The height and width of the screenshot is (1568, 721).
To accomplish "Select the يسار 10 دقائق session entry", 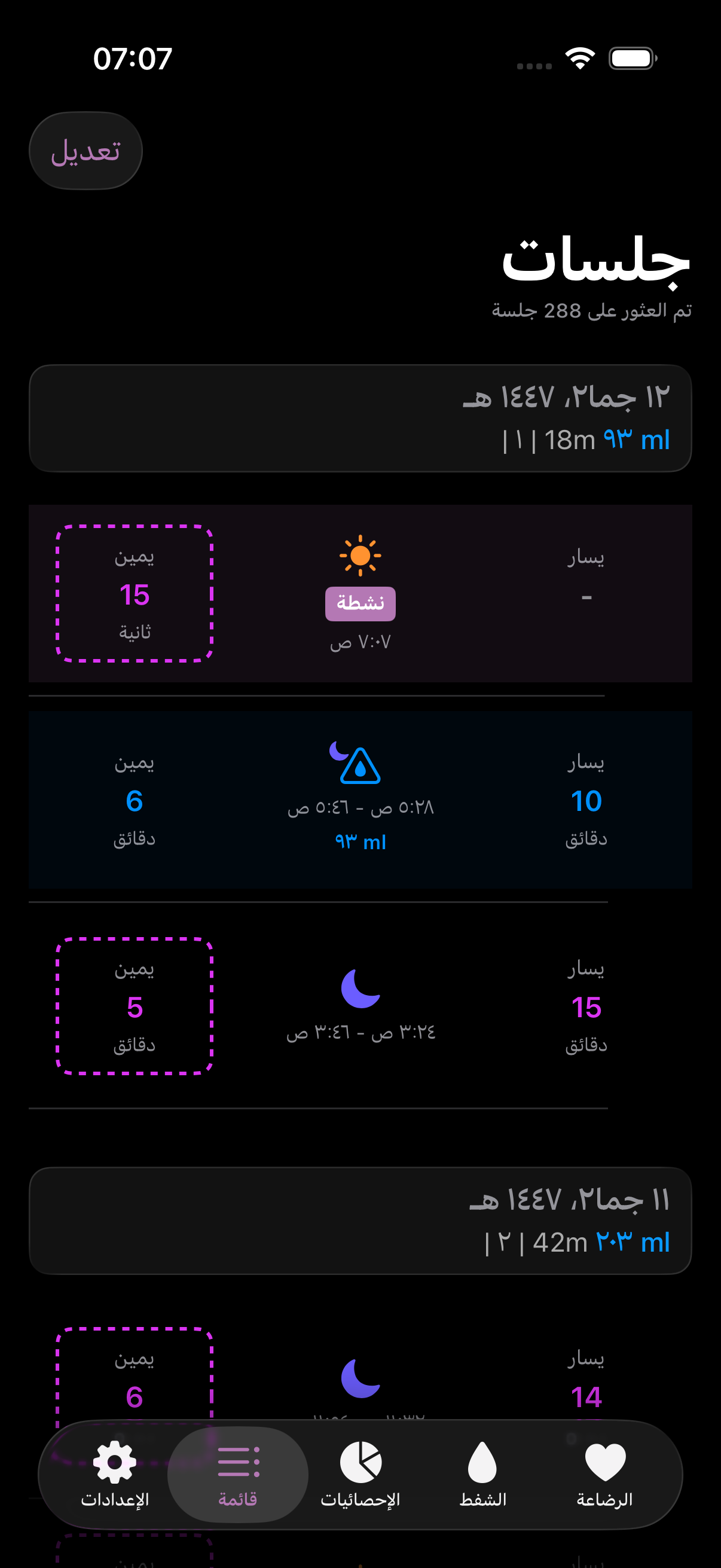I will 587,800.
